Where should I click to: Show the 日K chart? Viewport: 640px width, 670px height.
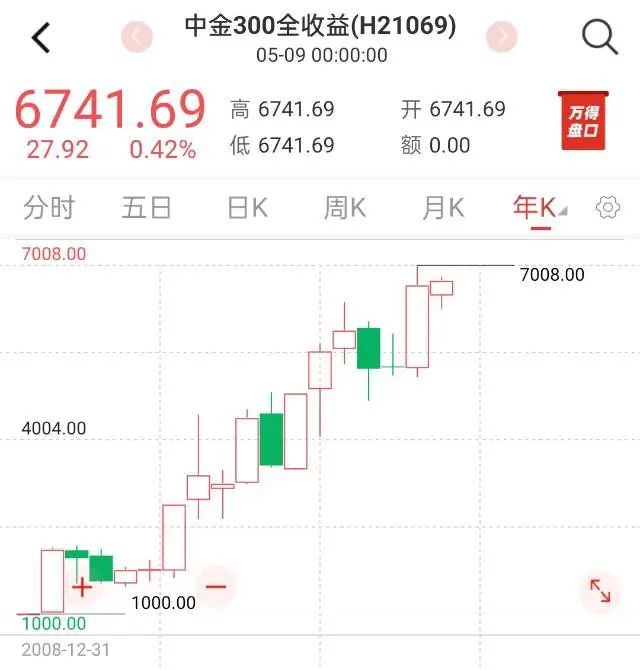tap(247, 208)
